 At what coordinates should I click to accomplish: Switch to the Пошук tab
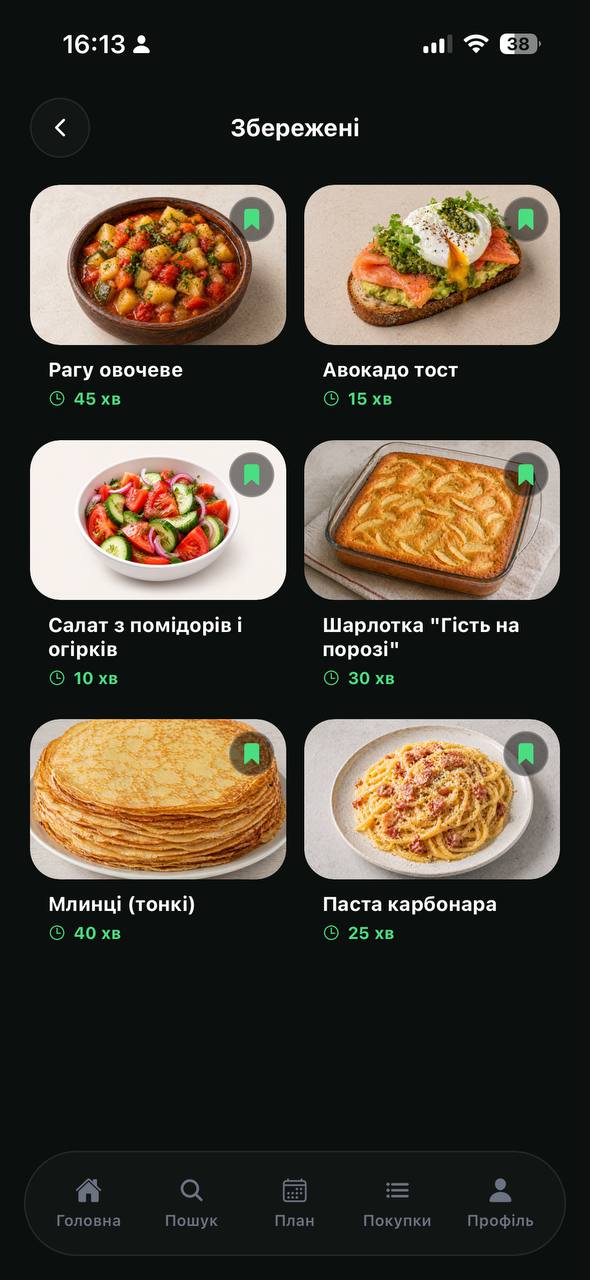[x=191, y=1203]
